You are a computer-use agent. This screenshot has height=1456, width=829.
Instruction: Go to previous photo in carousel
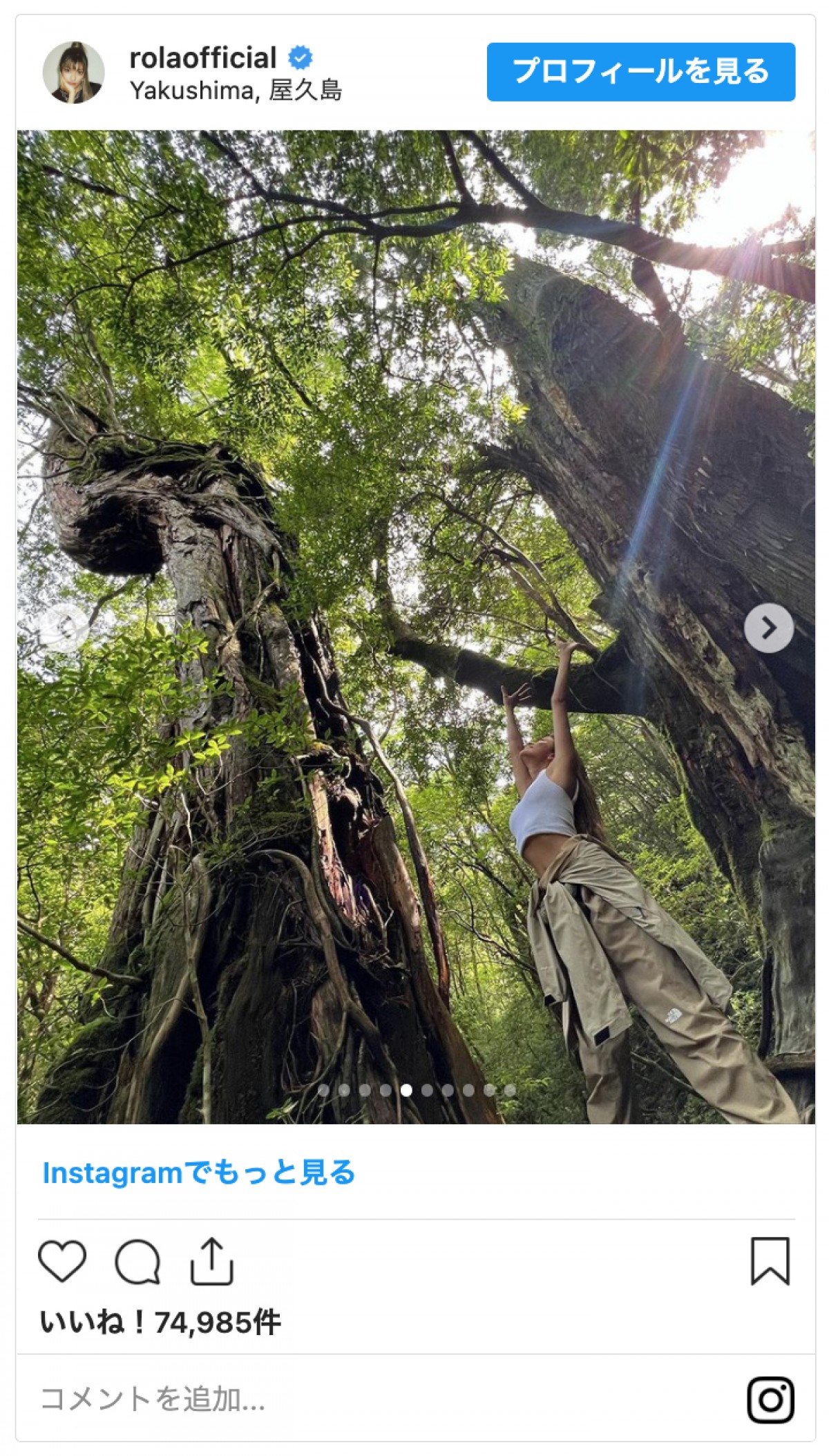[x=64, y=627]
